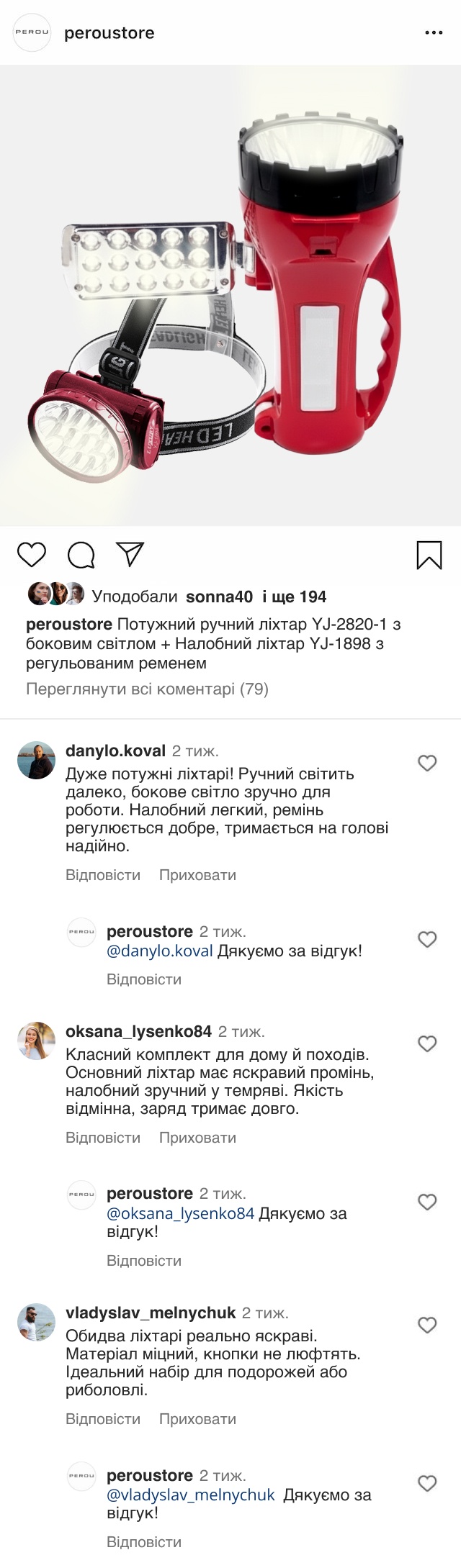Open the peroustore profile in the header
461x1568 pixels.
click(109, 33)
